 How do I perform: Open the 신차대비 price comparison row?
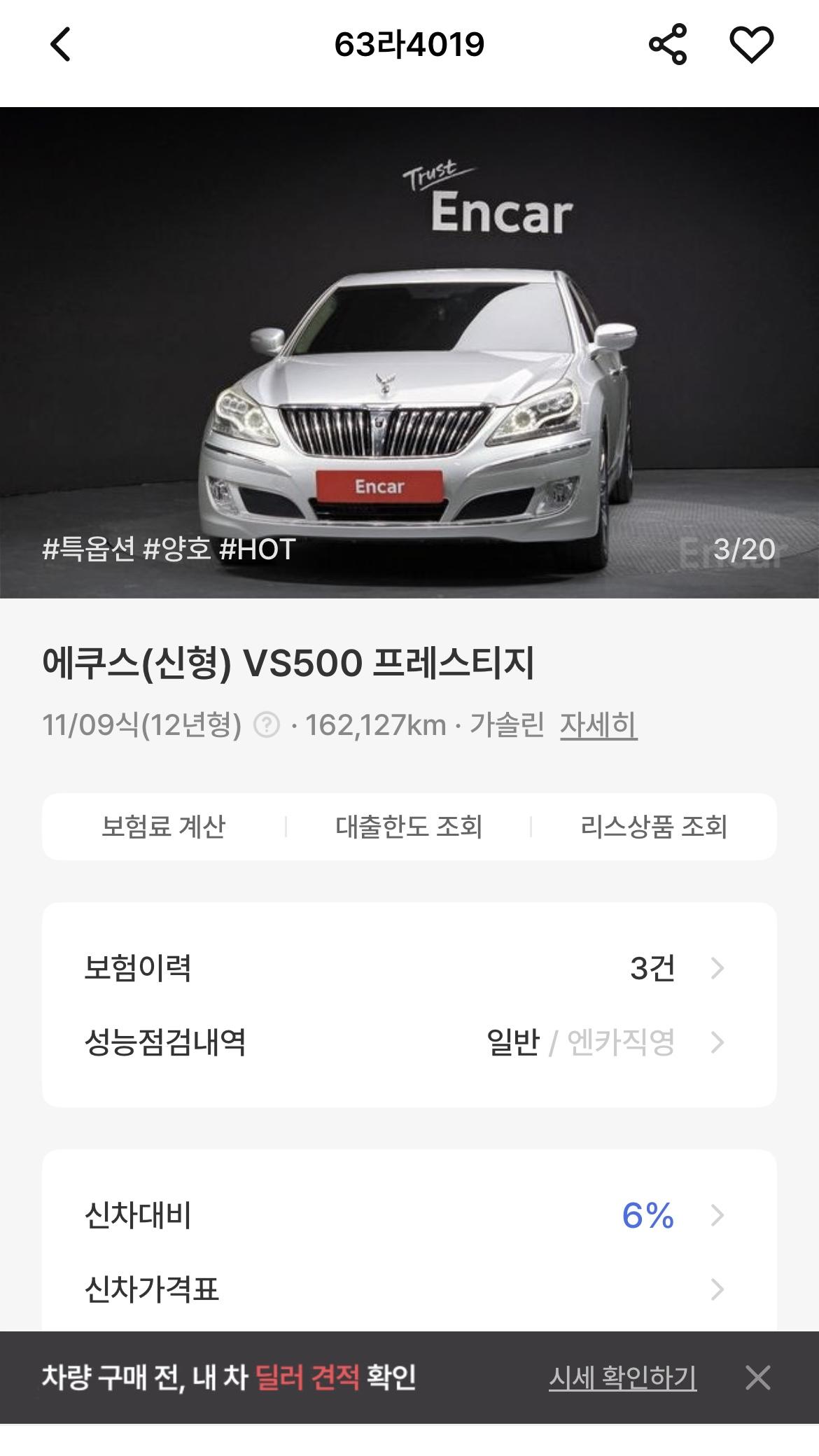coord(409,1216)
